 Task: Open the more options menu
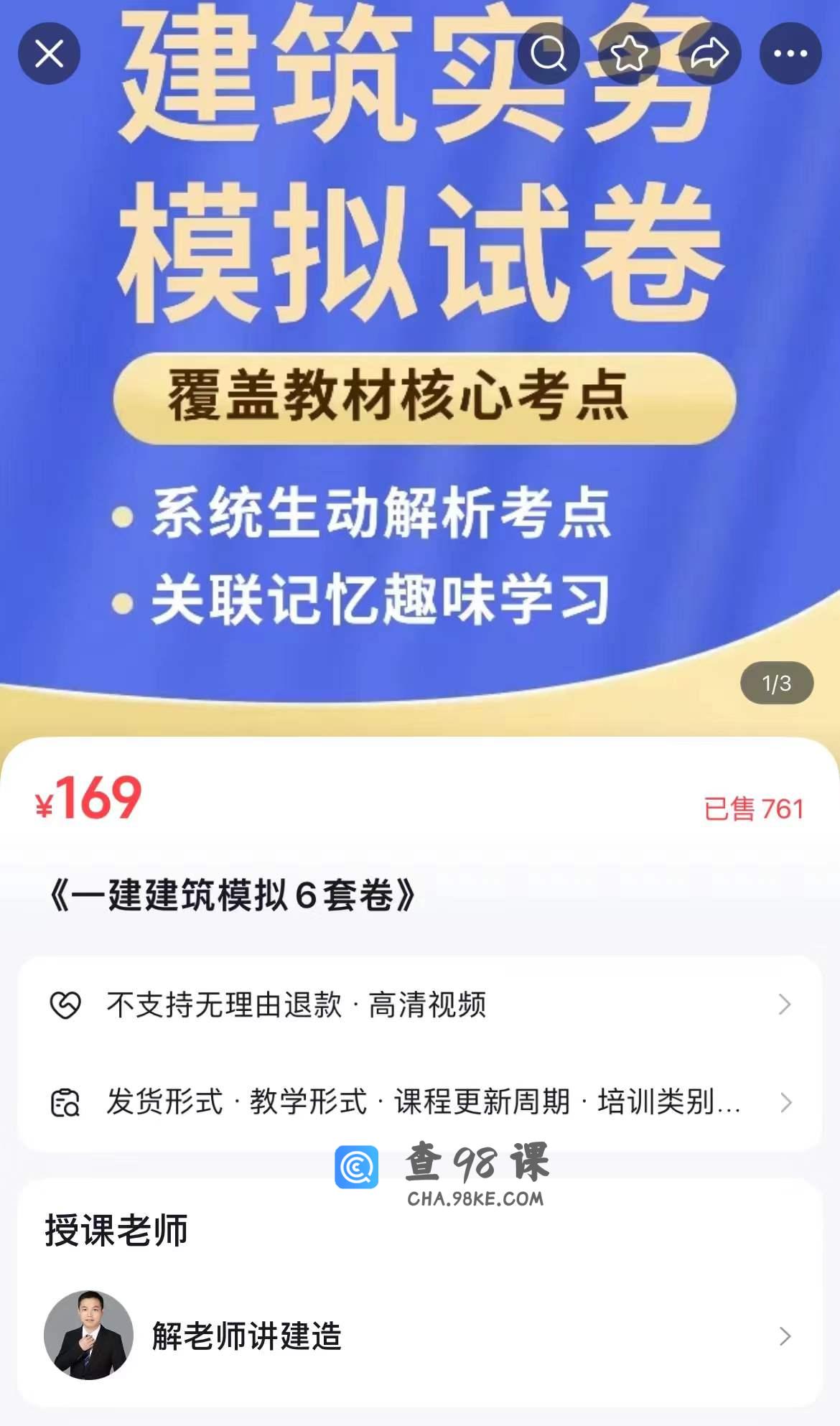[x=790, y=54]
